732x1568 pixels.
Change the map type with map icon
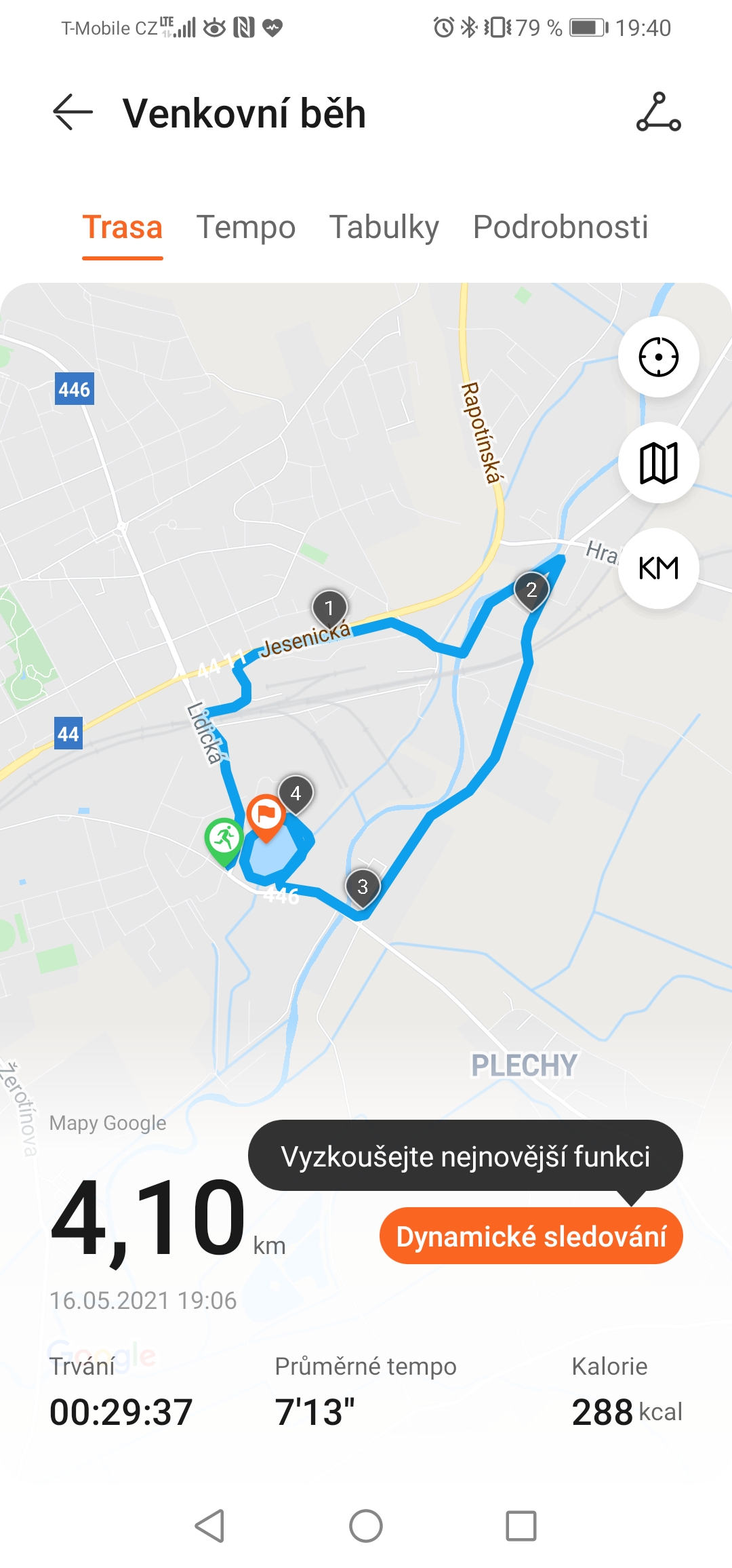[x=658, y=463]
